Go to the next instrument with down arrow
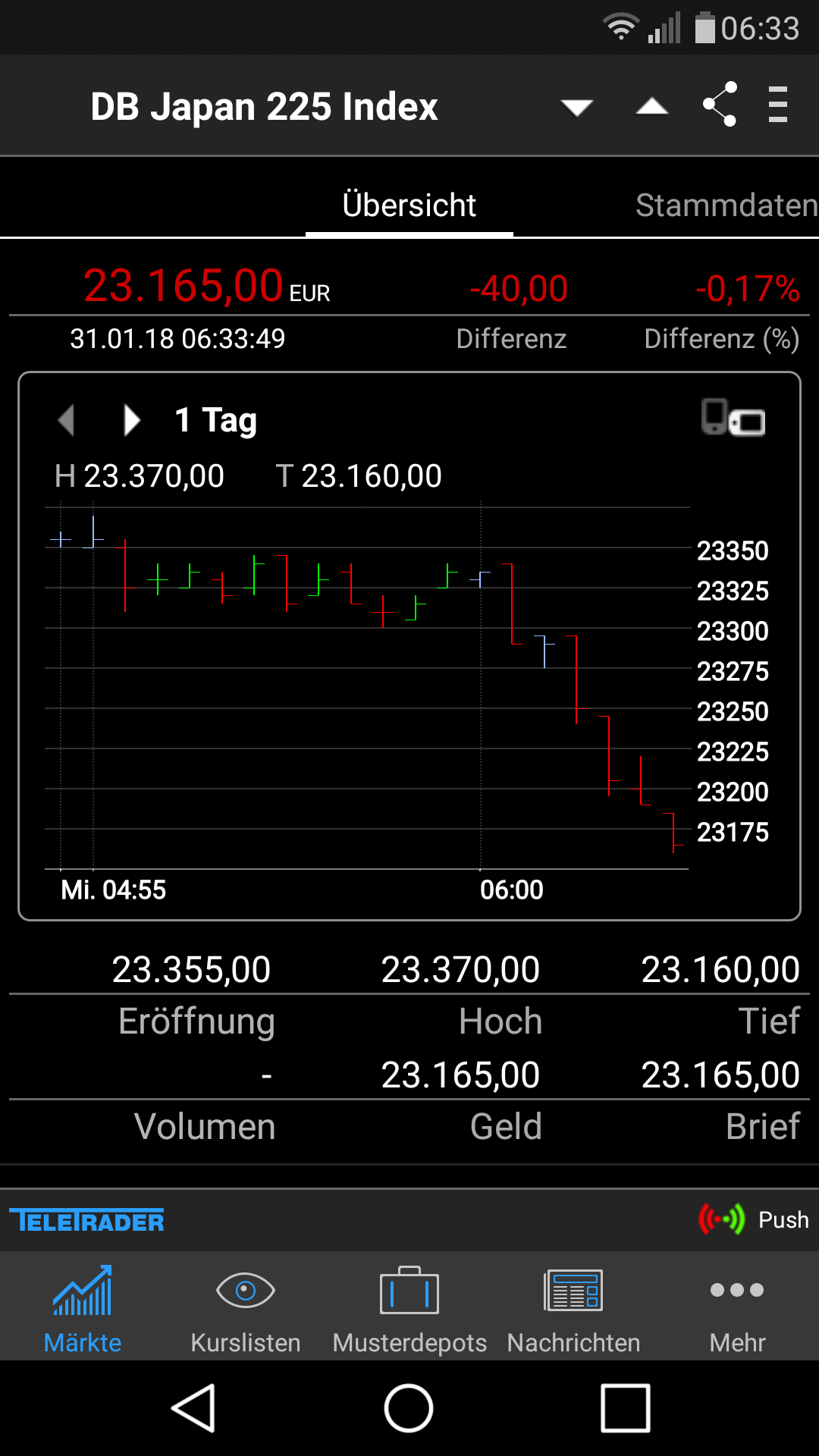 576,107
